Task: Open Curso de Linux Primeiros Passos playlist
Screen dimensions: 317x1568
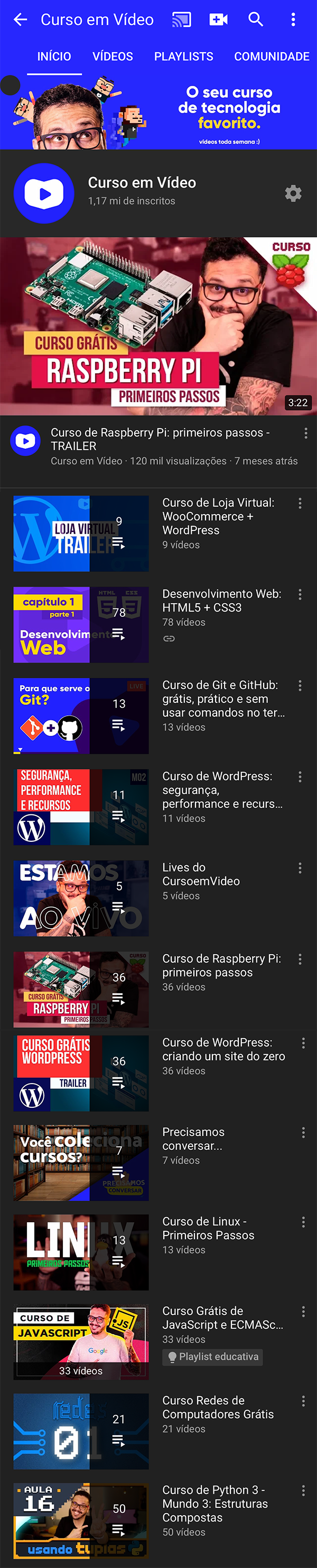Action: tap(81, 1252)
